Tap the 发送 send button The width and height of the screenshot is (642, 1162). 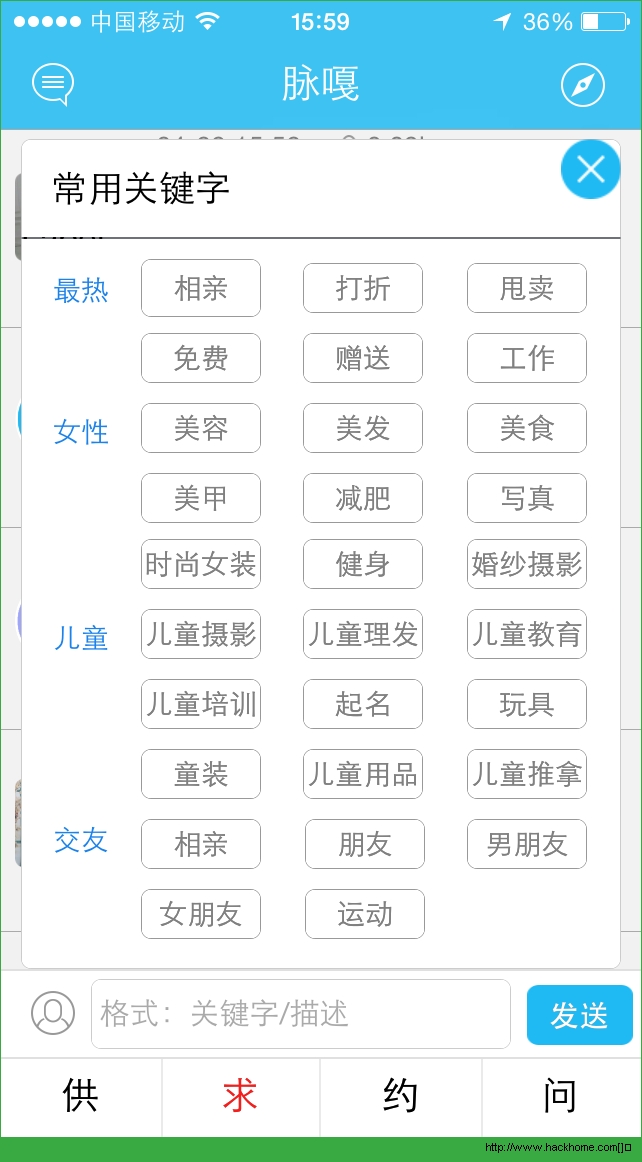tap(580, 1015)
